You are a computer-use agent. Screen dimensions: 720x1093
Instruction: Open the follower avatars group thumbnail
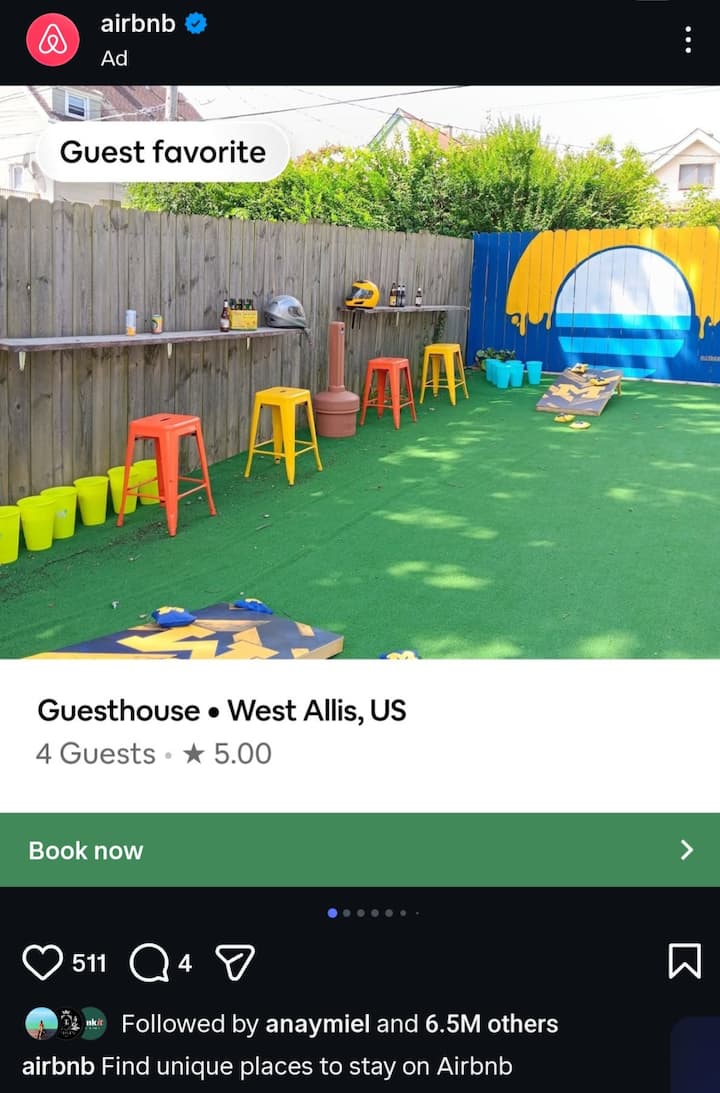point(63,1024)
